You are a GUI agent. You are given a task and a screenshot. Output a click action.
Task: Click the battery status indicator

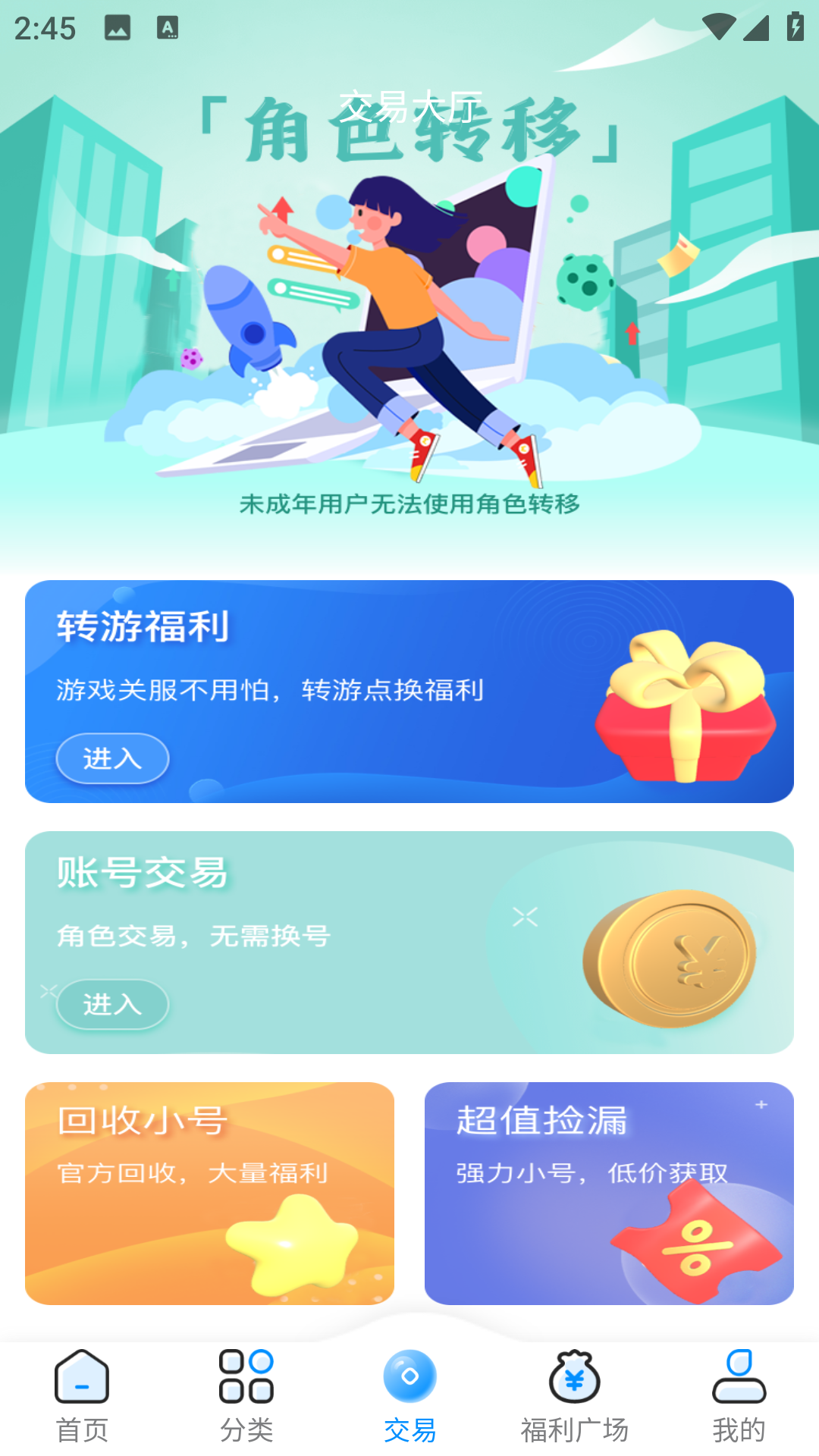point(794,27)
